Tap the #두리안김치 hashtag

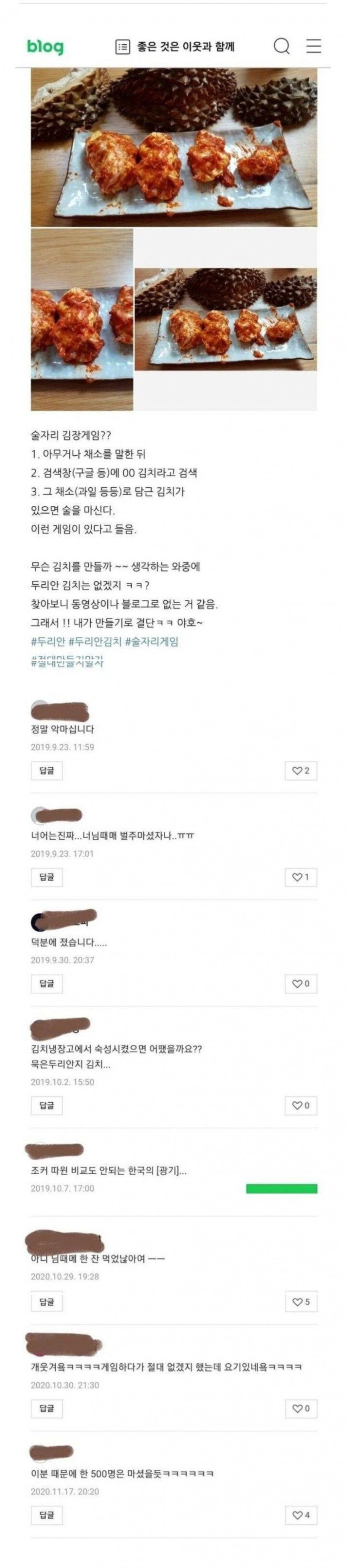(x=95, y=641)
